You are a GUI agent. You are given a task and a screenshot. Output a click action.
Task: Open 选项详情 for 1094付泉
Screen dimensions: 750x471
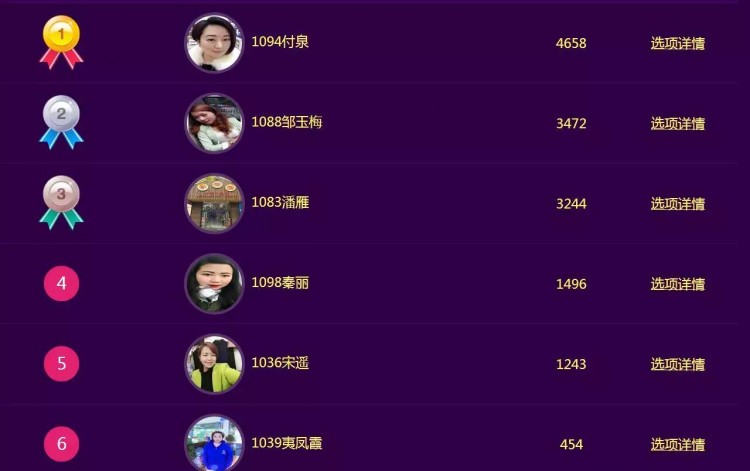tap(677, 44)
